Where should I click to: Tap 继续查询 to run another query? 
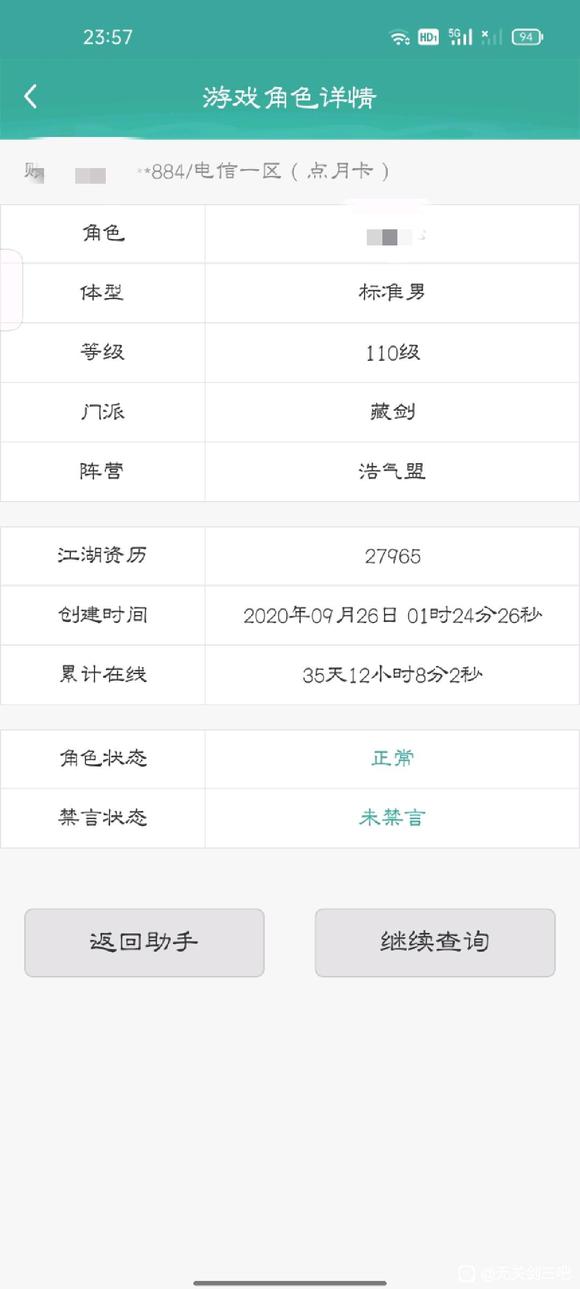coord(435,942)
